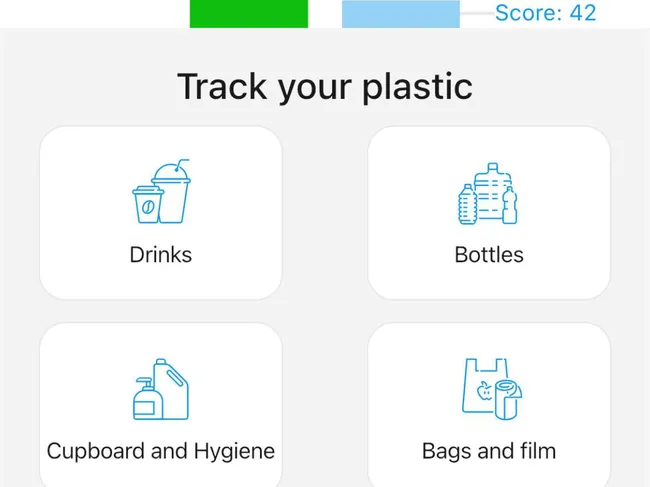Choose the Bags and film category
This screenshot has height=487, width=650.
pos(489,405)
